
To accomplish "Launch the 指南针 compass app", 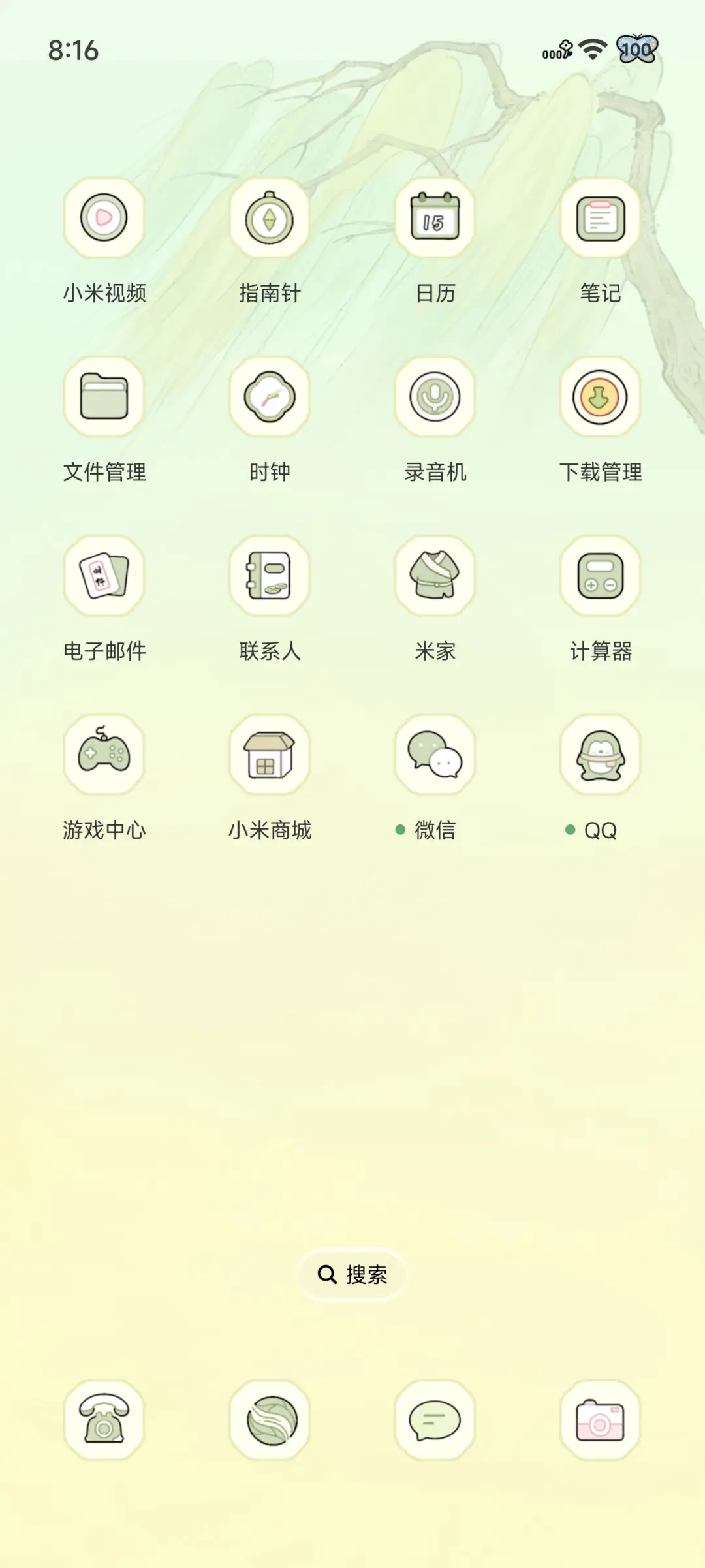I will [x=270, y=219].
